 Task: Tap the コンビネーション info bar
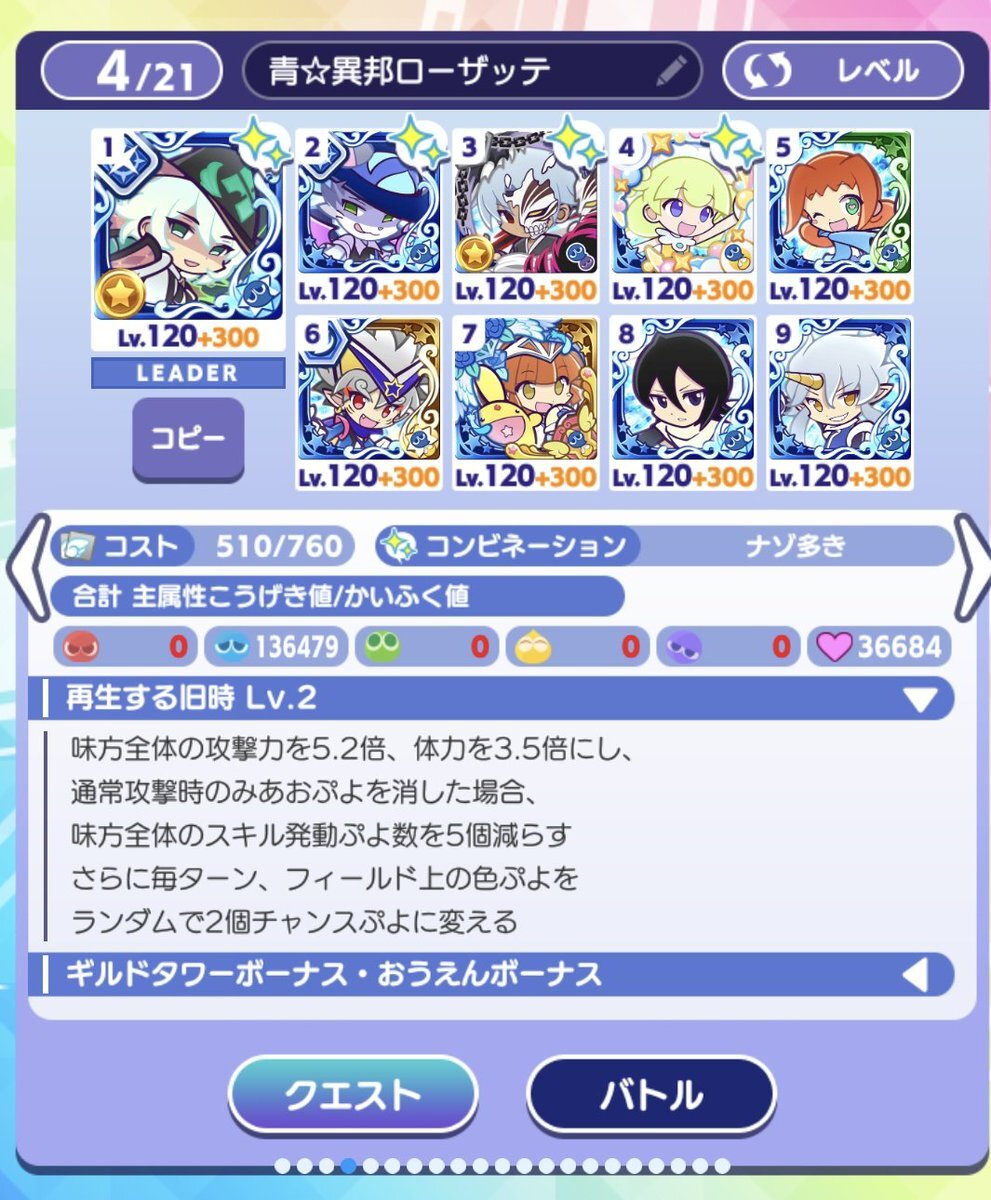[x=664, y=546]
